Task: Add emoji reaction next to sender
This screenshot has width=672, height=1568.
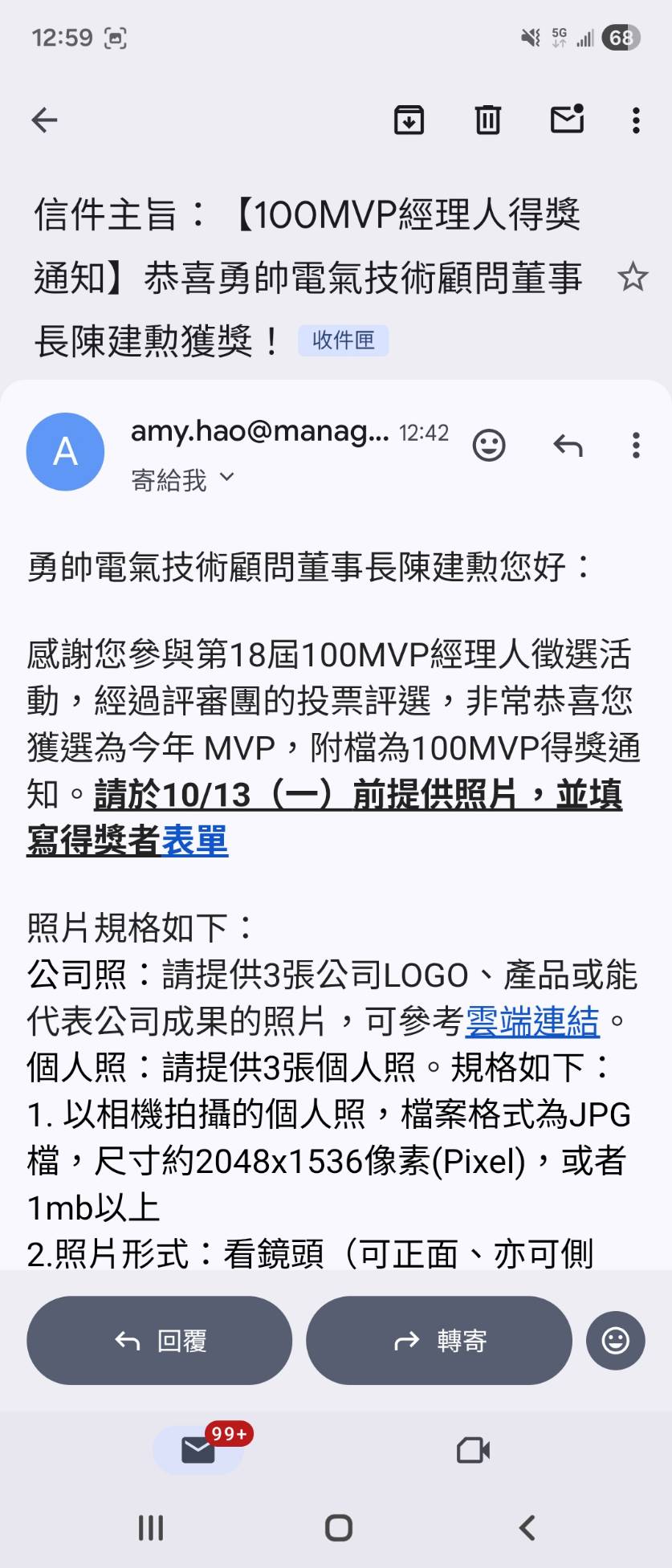Action: pos(489,445)
